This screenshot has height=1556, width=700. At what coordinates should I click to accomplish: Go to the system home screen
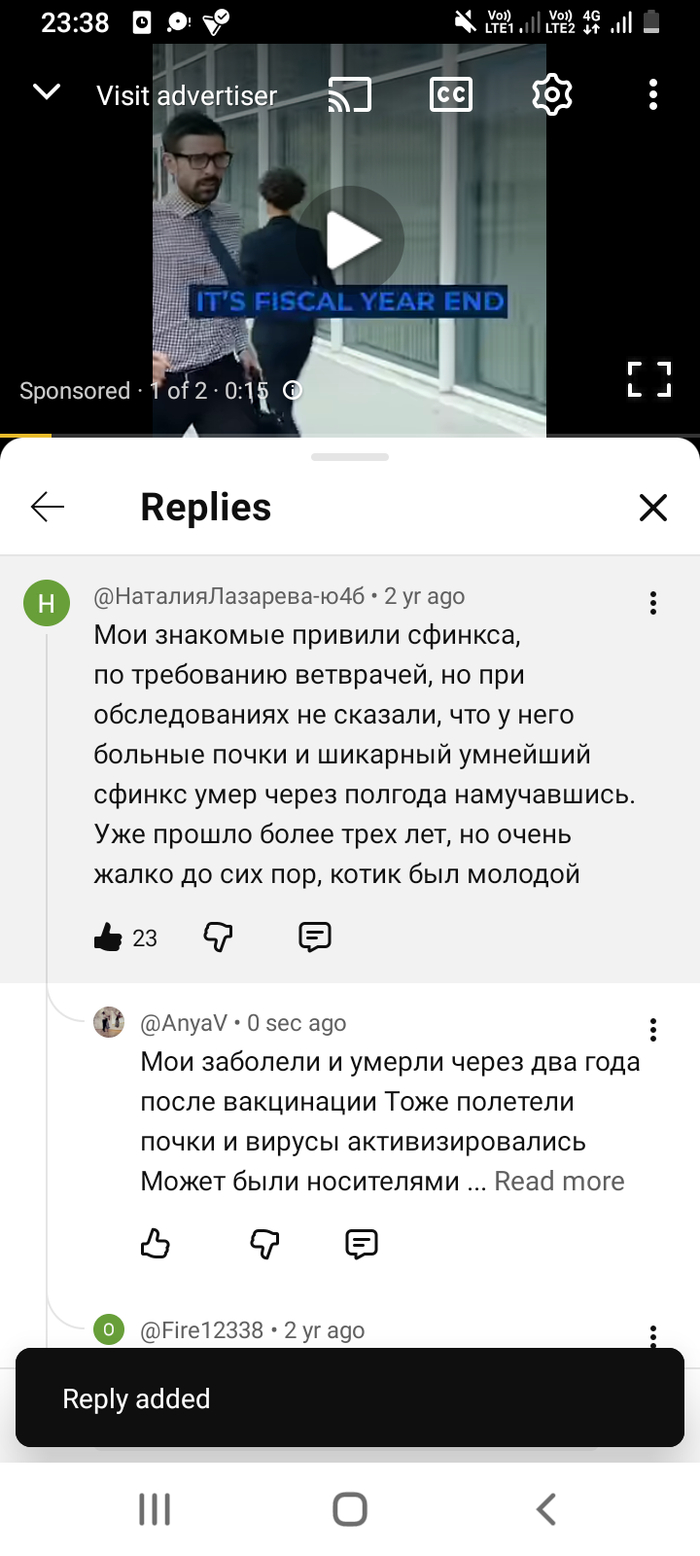tap(350, 1509)
